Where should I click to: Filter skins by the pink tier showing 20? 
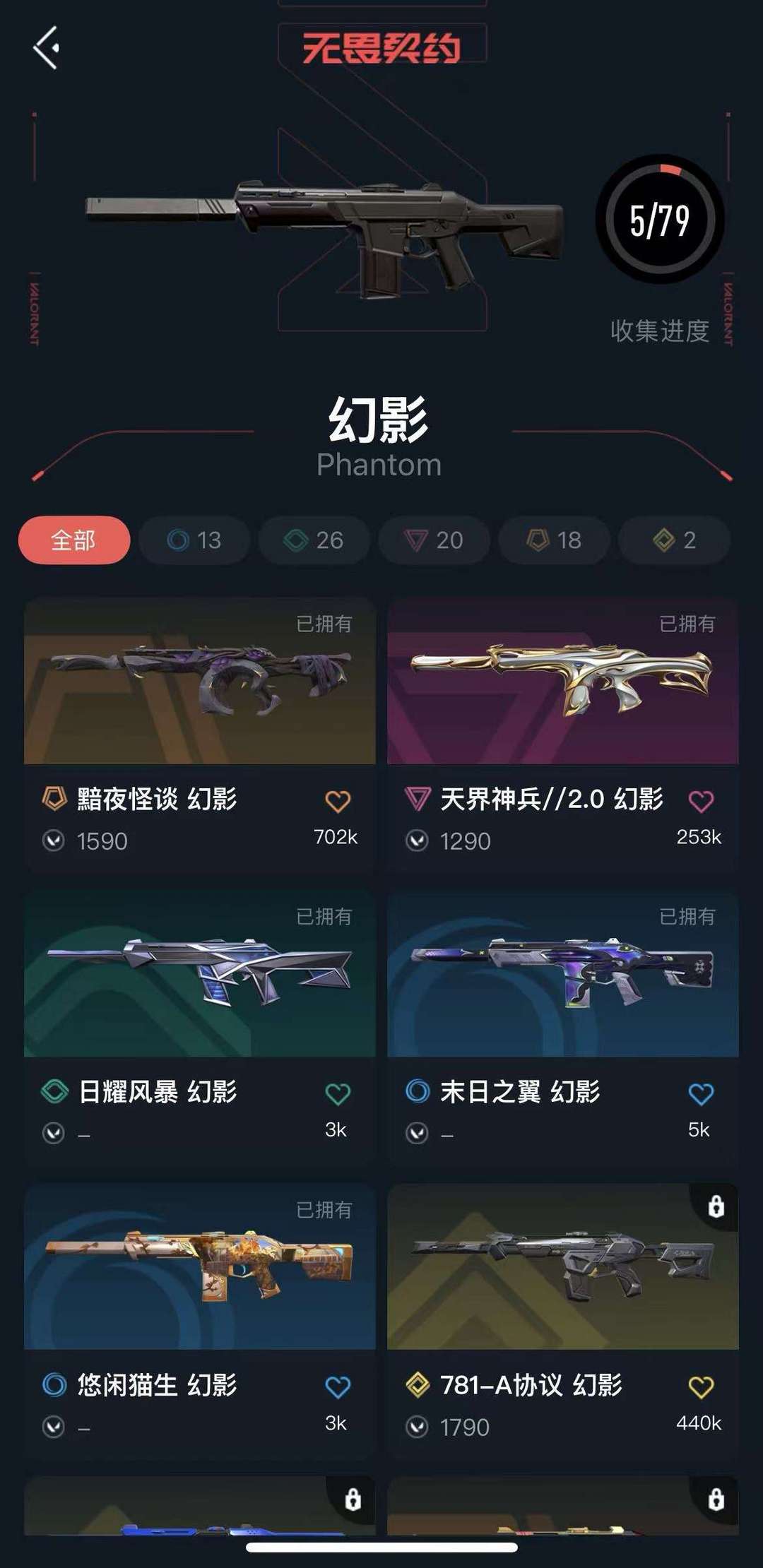pyautogui.click(x=434, y=540)
